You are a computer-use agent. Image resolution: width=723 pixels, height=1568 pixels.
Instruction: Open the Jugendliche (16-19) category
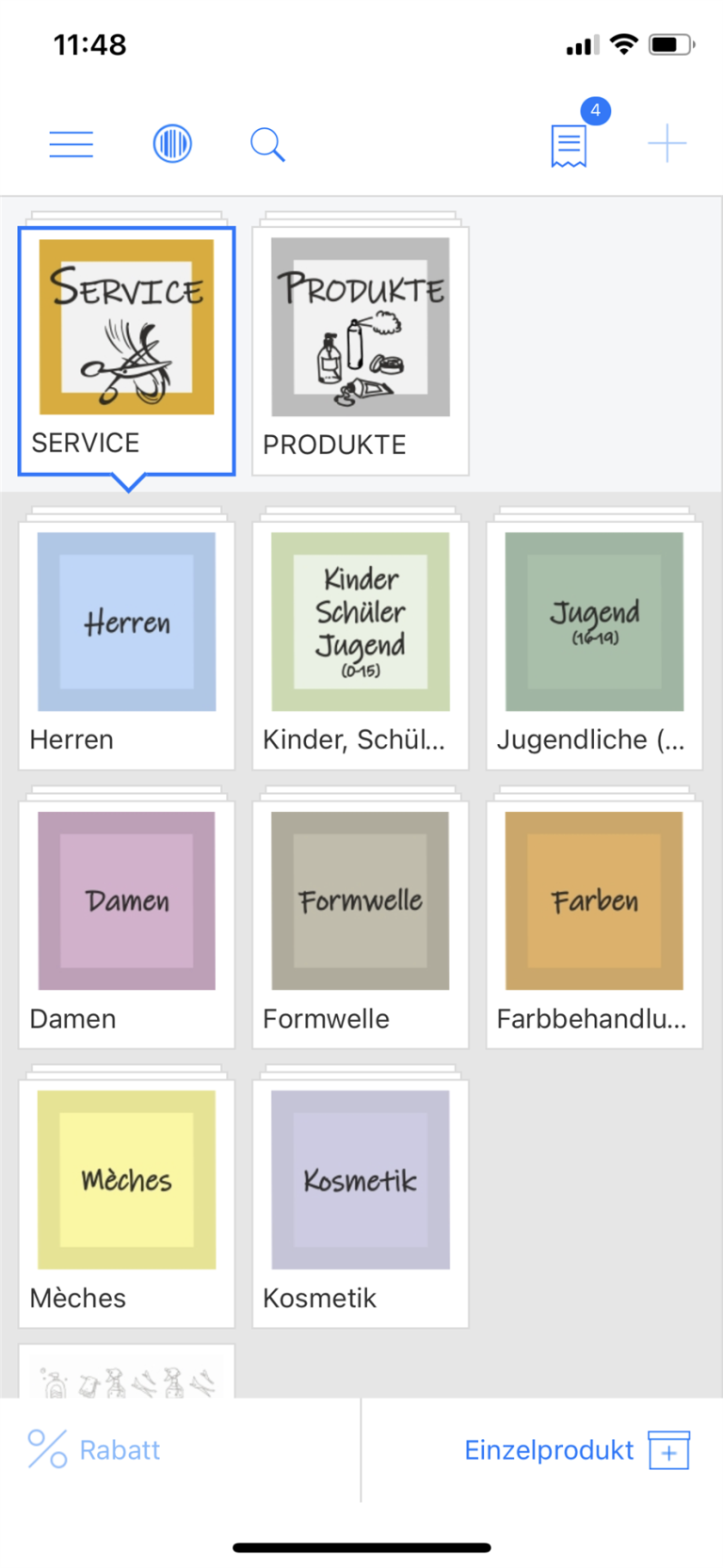tap(594, 645)
